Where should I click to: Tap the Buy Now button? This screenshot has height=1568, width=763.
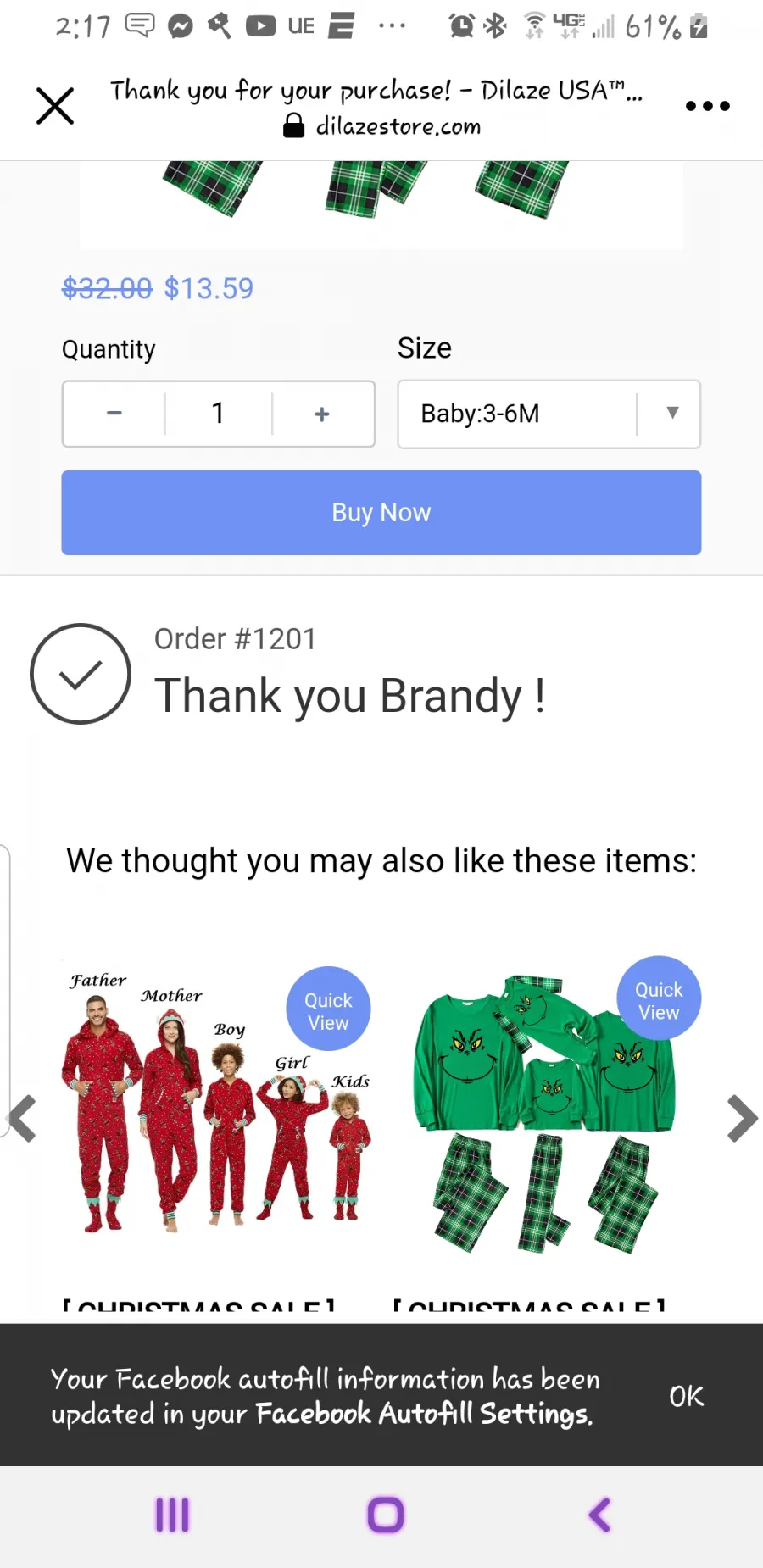click(x=381, y=513)
